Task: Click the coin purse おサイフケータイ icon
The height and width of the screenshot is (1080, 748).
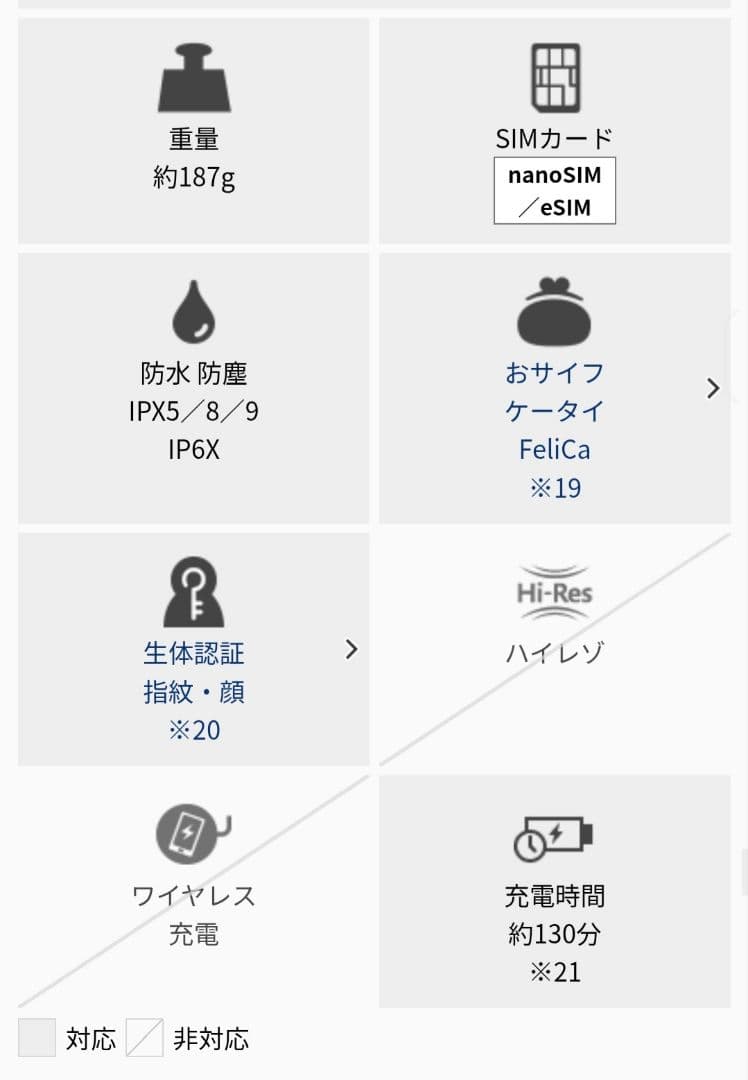Action: [x=554, y=310]
